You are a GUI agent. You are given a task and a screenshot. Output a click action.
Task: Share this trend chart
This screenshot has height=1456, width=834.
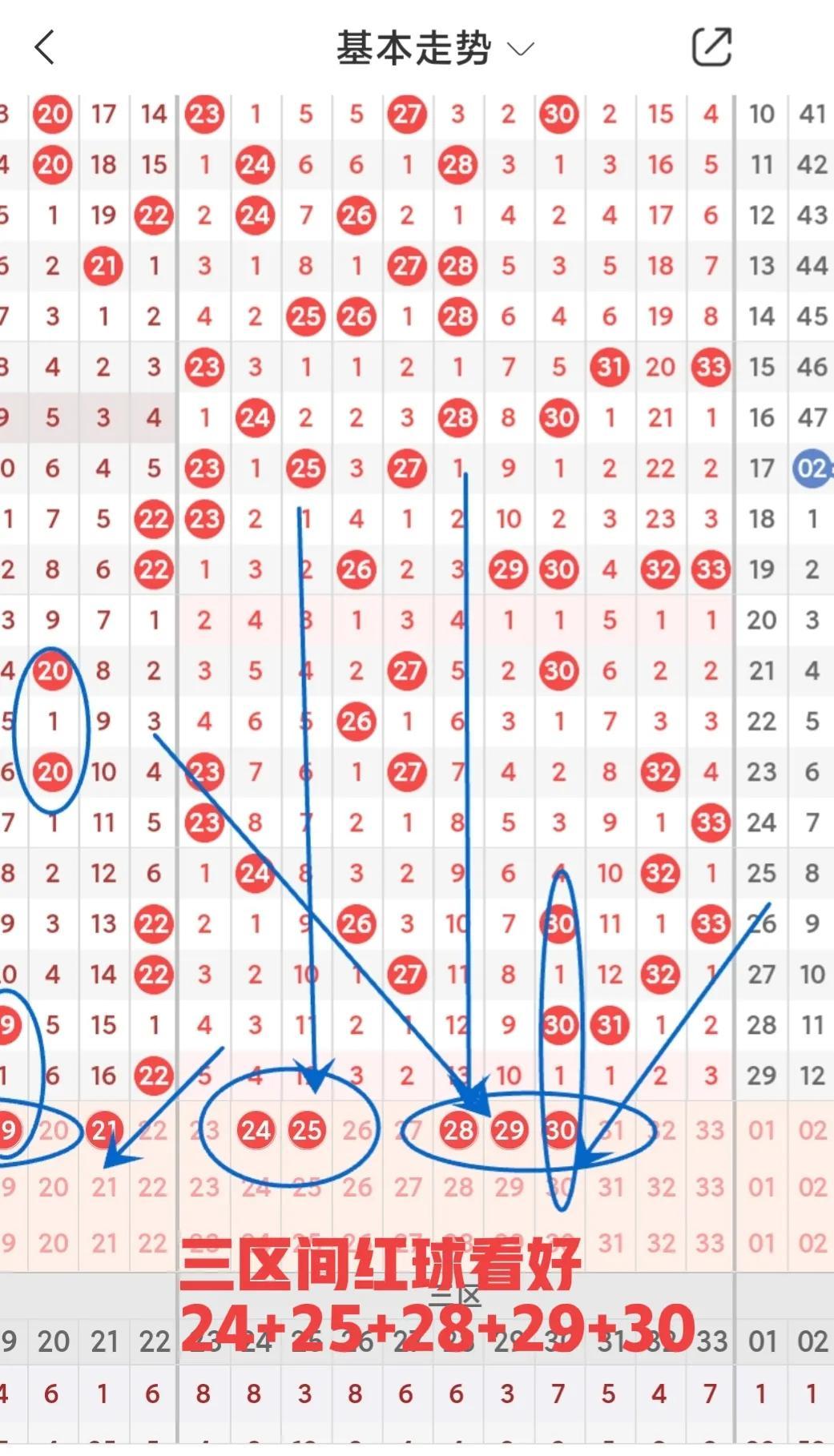[711, 47]
